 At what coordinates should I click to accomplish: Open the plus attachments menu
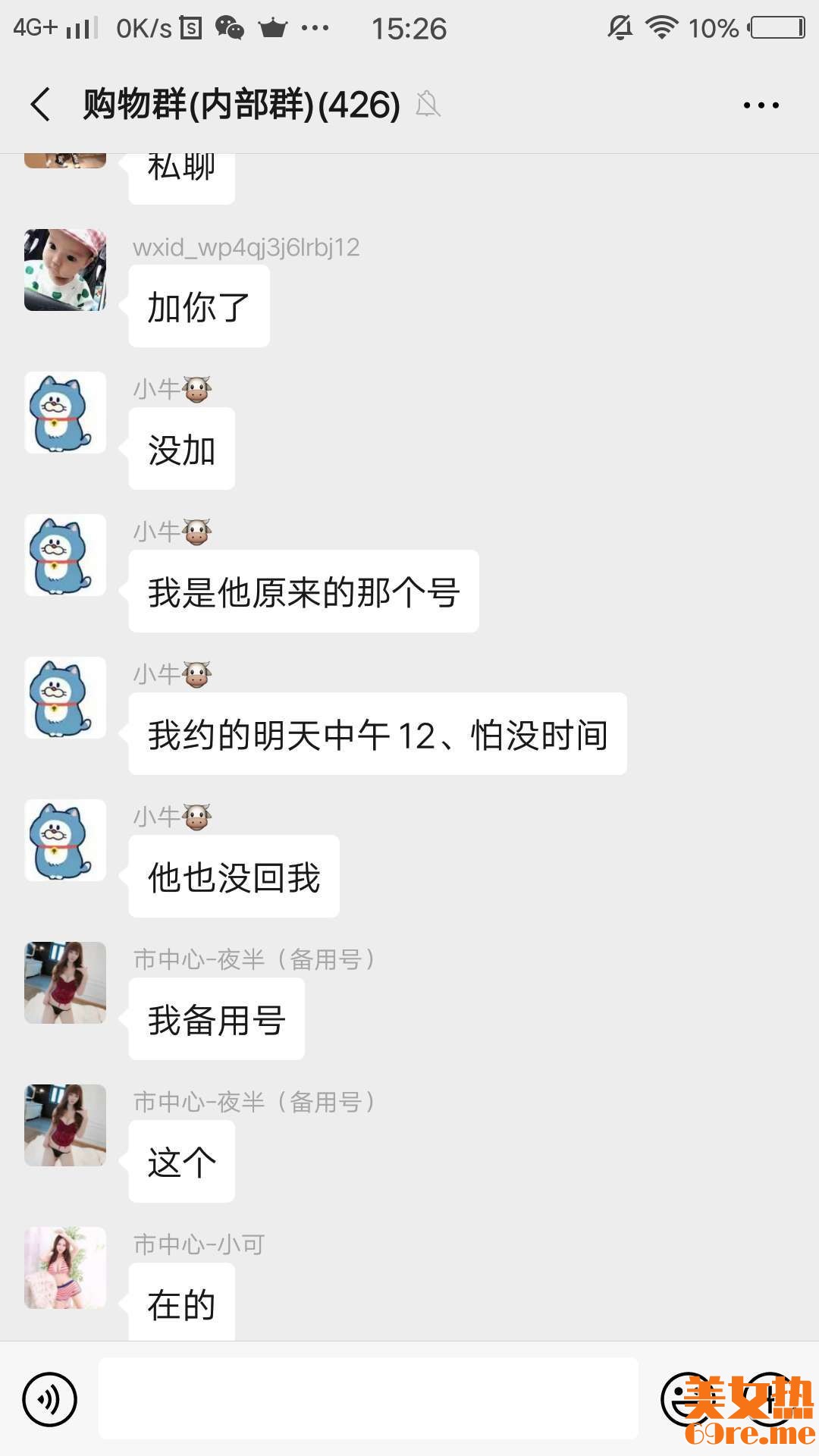(x=770, y=1398)
